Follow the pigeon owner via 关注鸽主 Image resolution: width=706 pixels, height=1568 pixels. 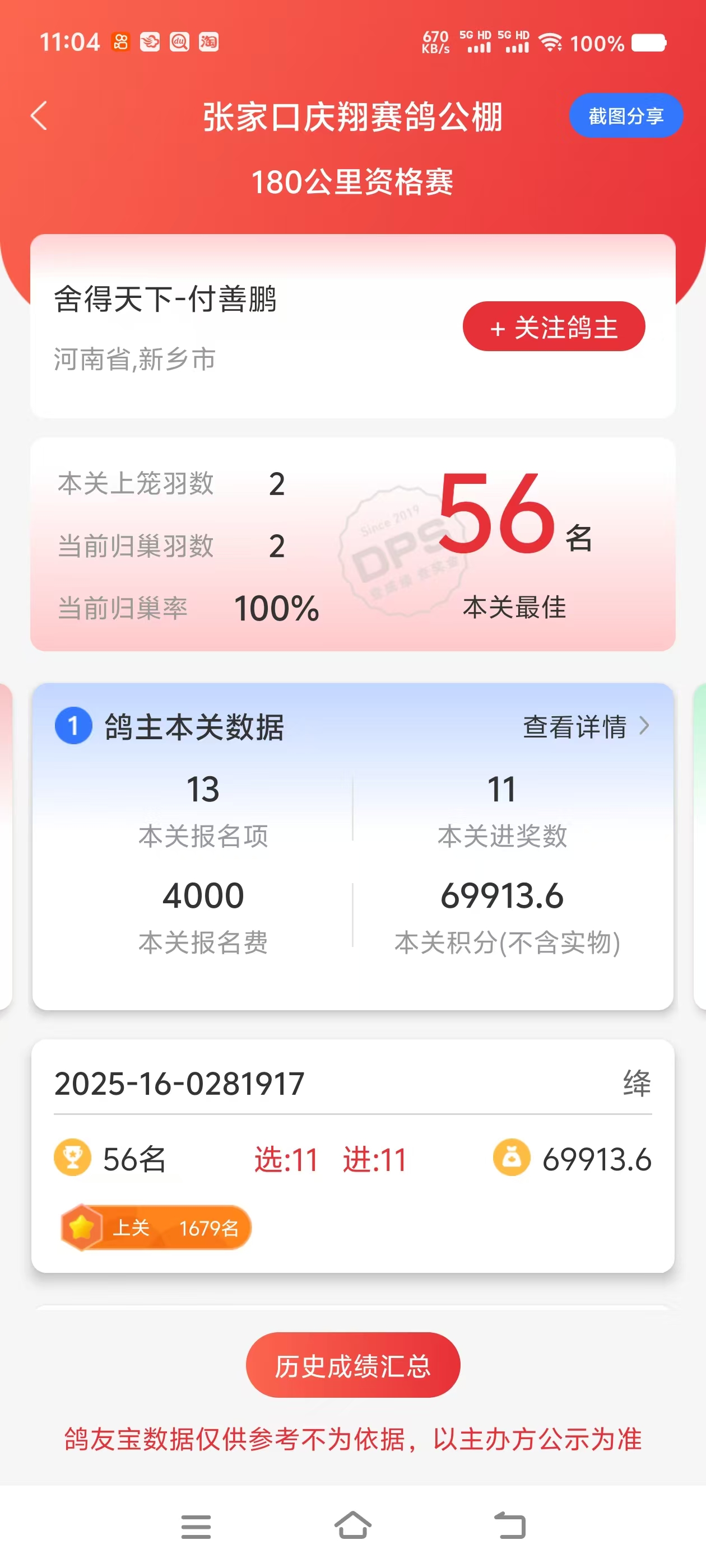(553, 327)
